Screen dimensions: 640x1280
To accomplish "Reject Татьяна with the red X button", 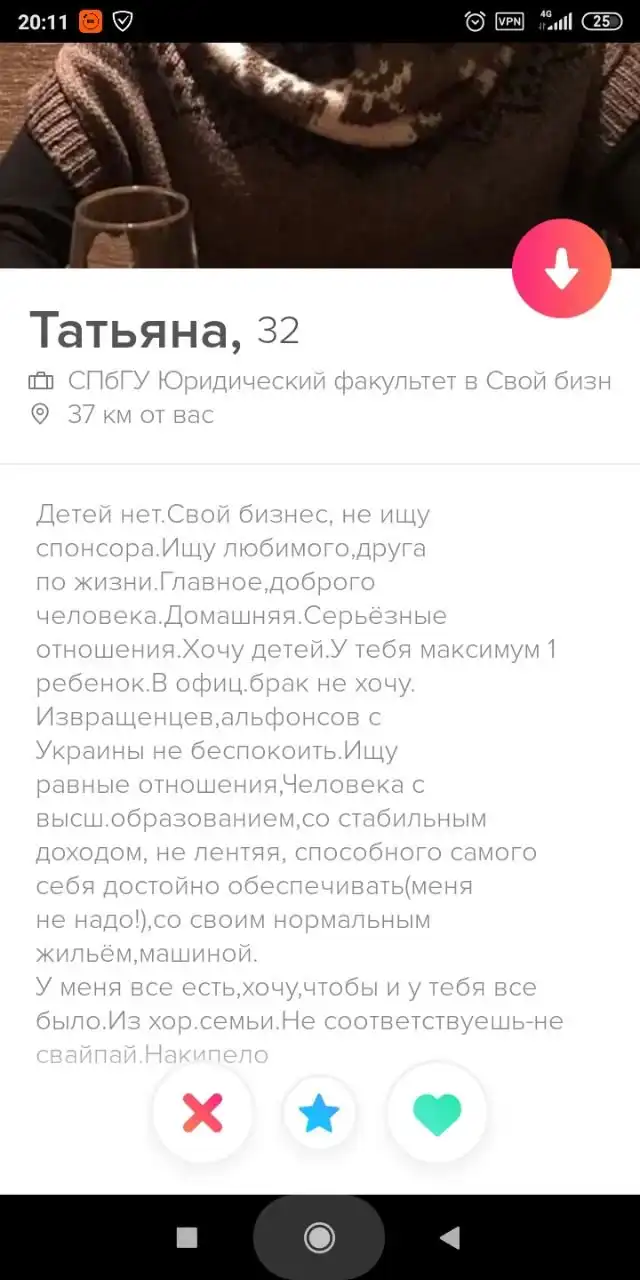I will tap(203, 1112).
